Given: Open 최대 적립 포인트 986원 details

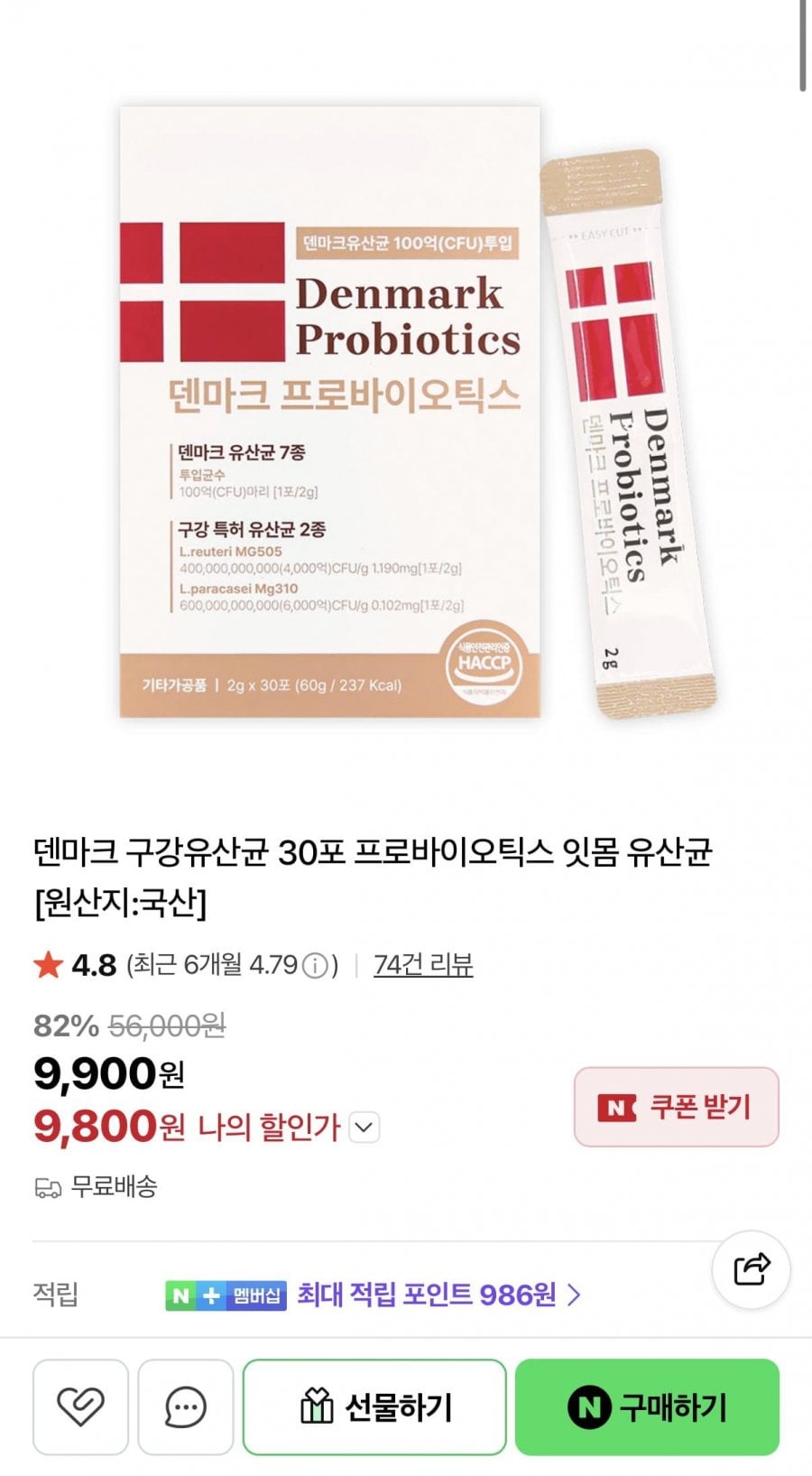Looking at the screenshot, I should coord(438,1295).
